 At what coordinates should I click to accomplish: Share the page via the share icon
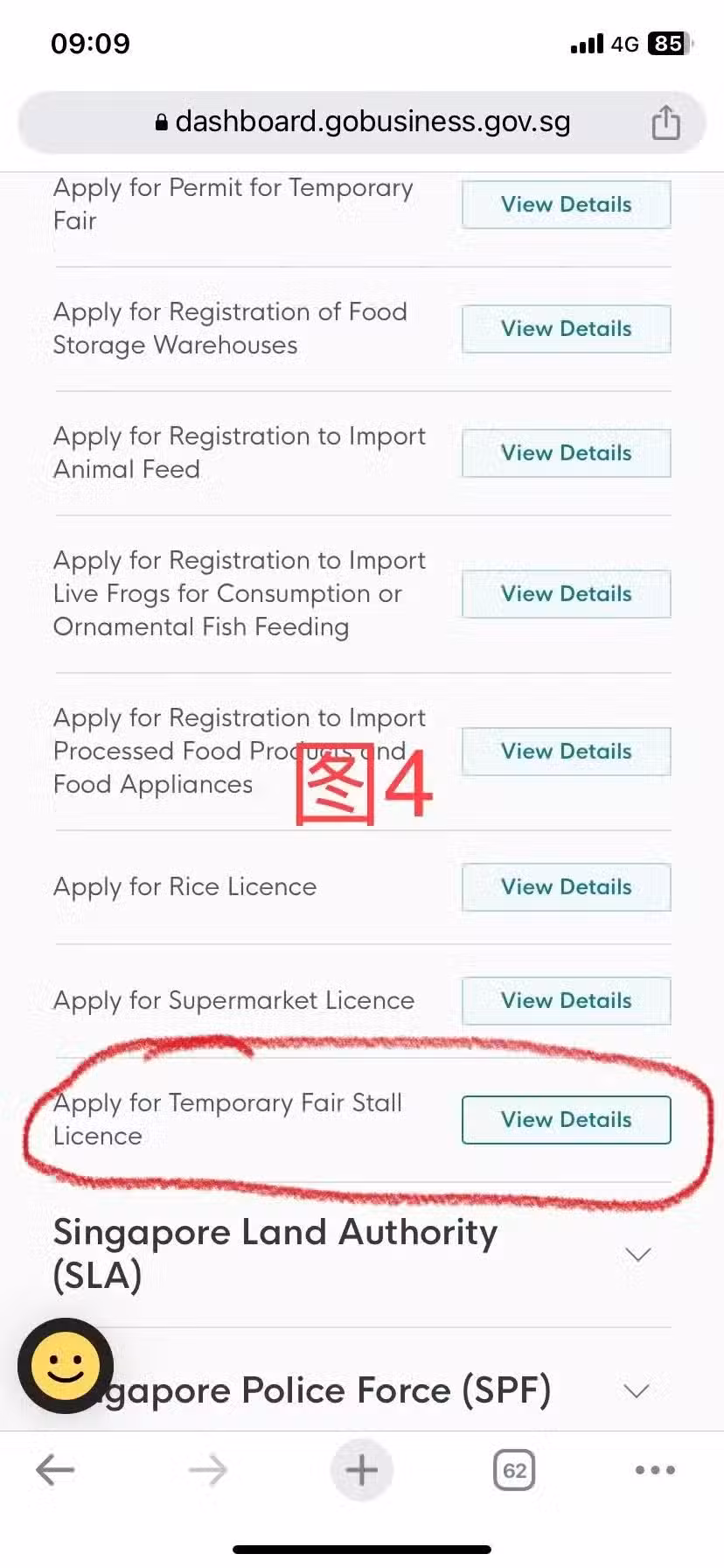click(665, 122)
